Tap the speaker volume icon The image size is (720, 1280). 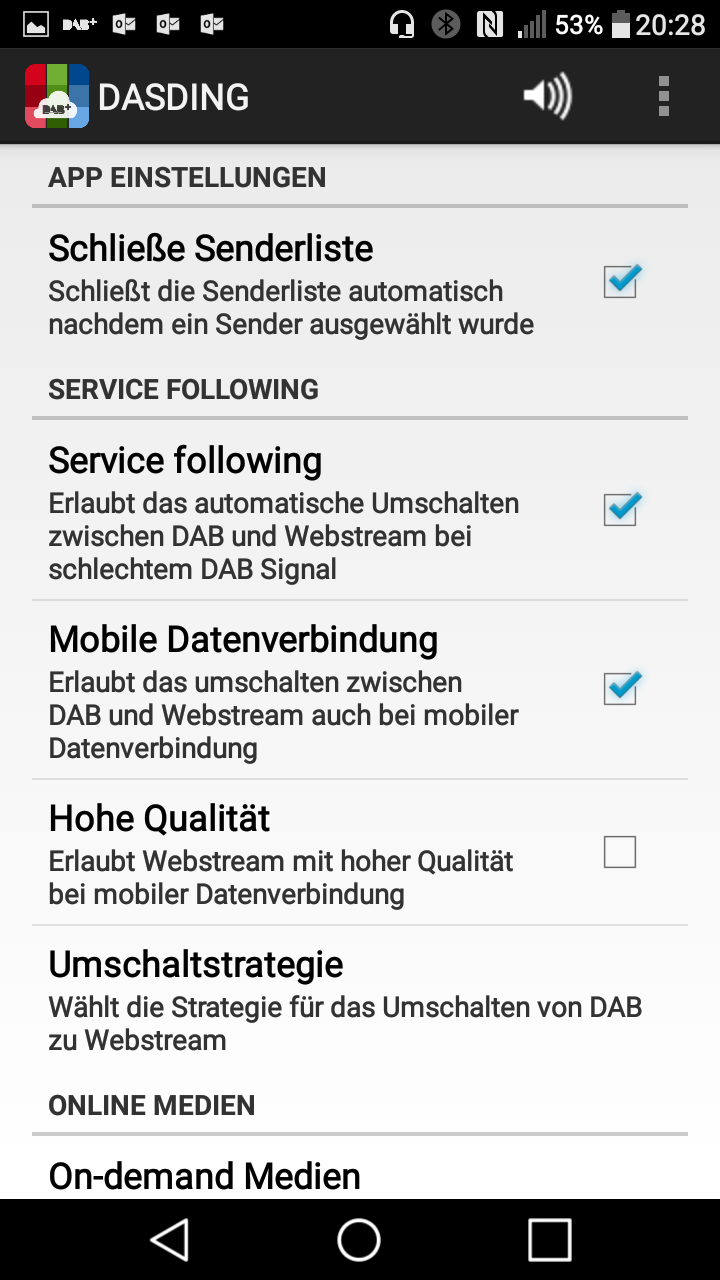point(547,97)
